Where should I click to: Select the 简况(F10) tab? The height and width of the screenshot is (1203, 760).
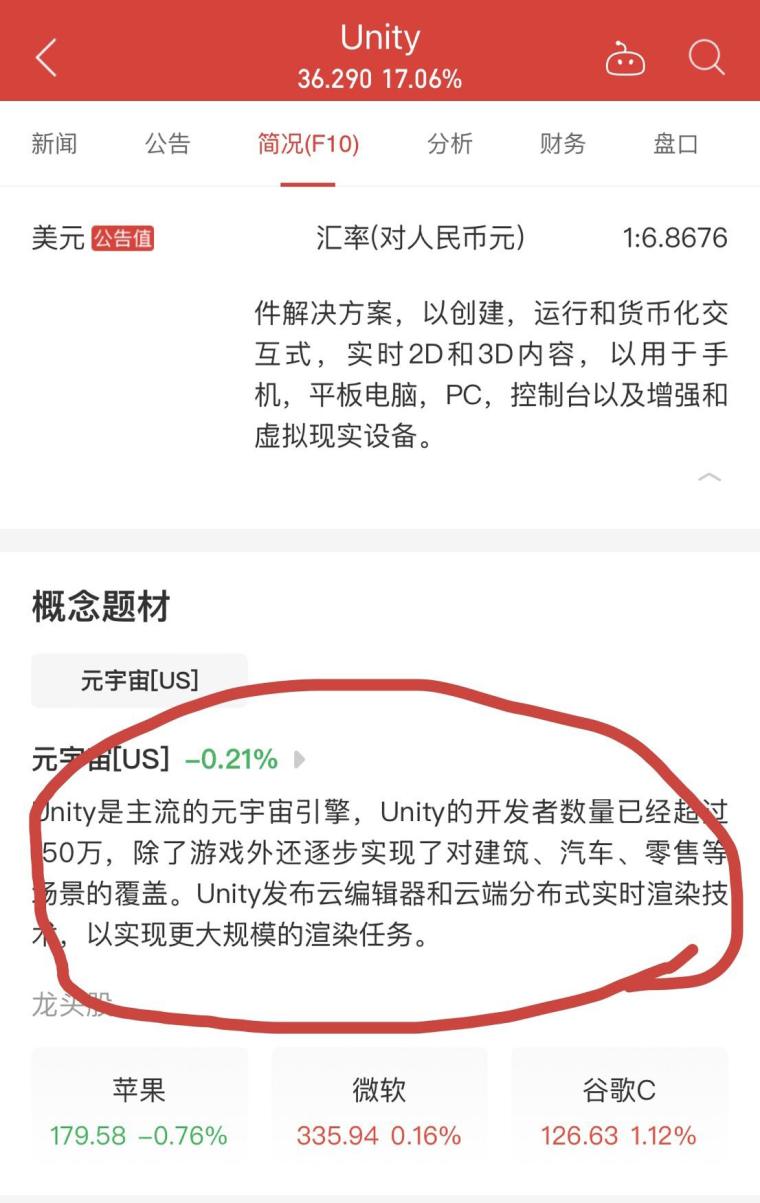tap(308, 144)
